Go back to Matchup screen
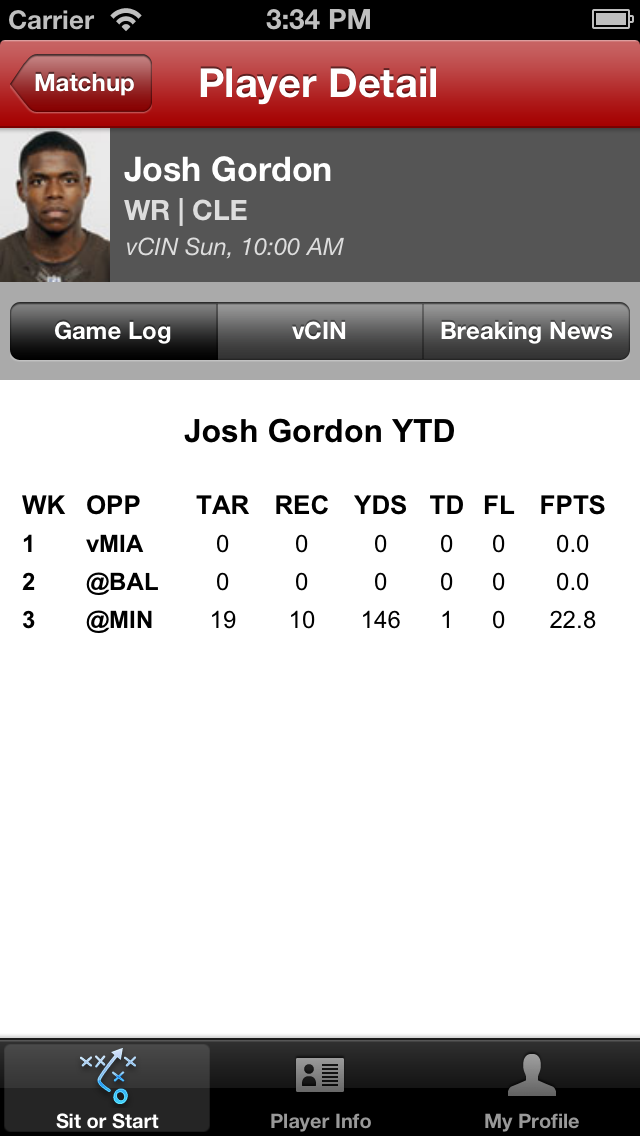Viewport: 640px width, 1136px height. (x=82, y=83)
